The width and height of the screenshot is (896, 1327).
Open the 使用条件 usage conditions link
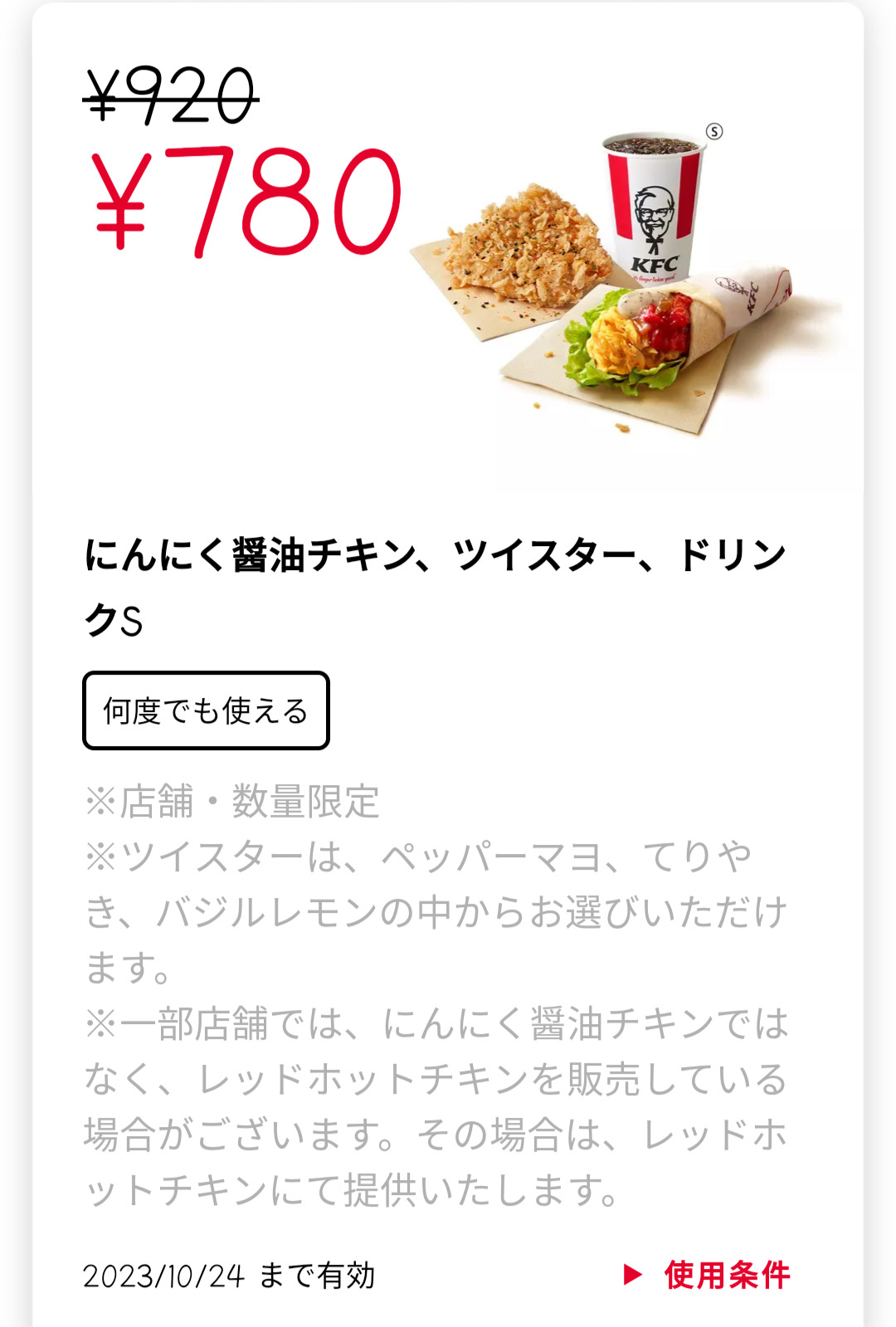(708, 1275)
